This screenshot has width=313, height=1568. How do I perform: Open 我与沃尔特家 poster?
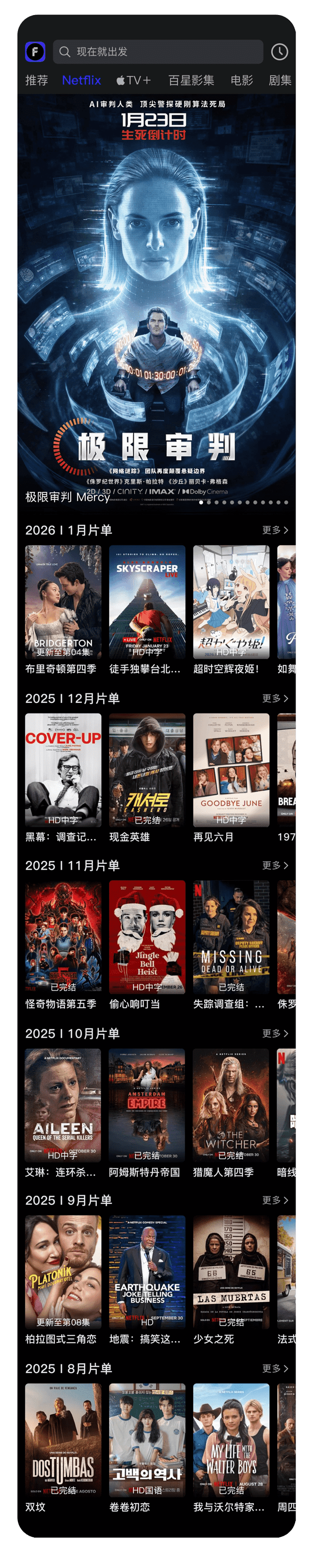[231, 1439]
